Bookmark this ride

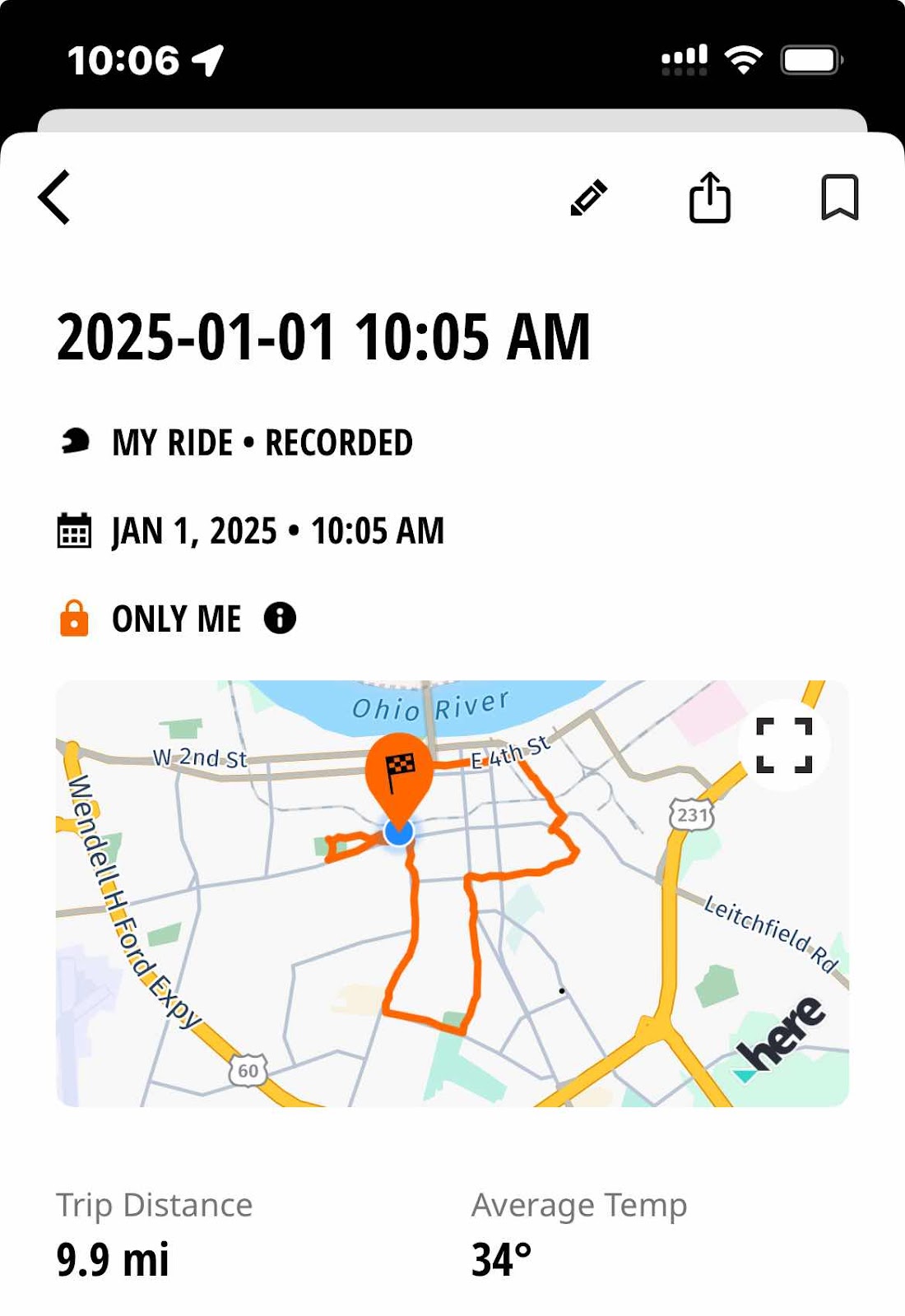coord(839,197)
